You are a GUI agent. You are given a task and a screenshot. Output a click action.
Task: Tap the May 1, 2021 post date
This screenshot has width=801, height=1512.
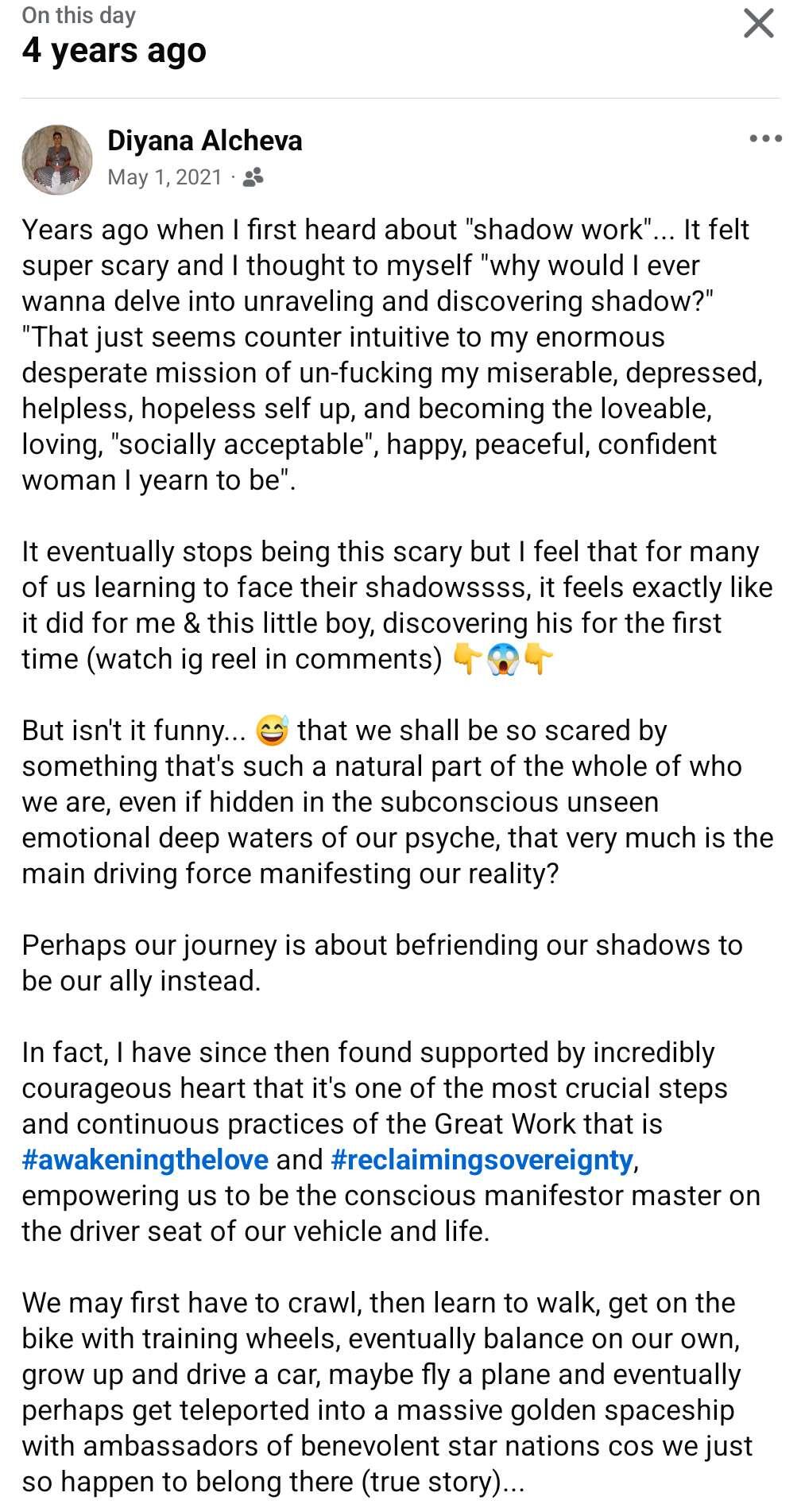click(164, 176)
